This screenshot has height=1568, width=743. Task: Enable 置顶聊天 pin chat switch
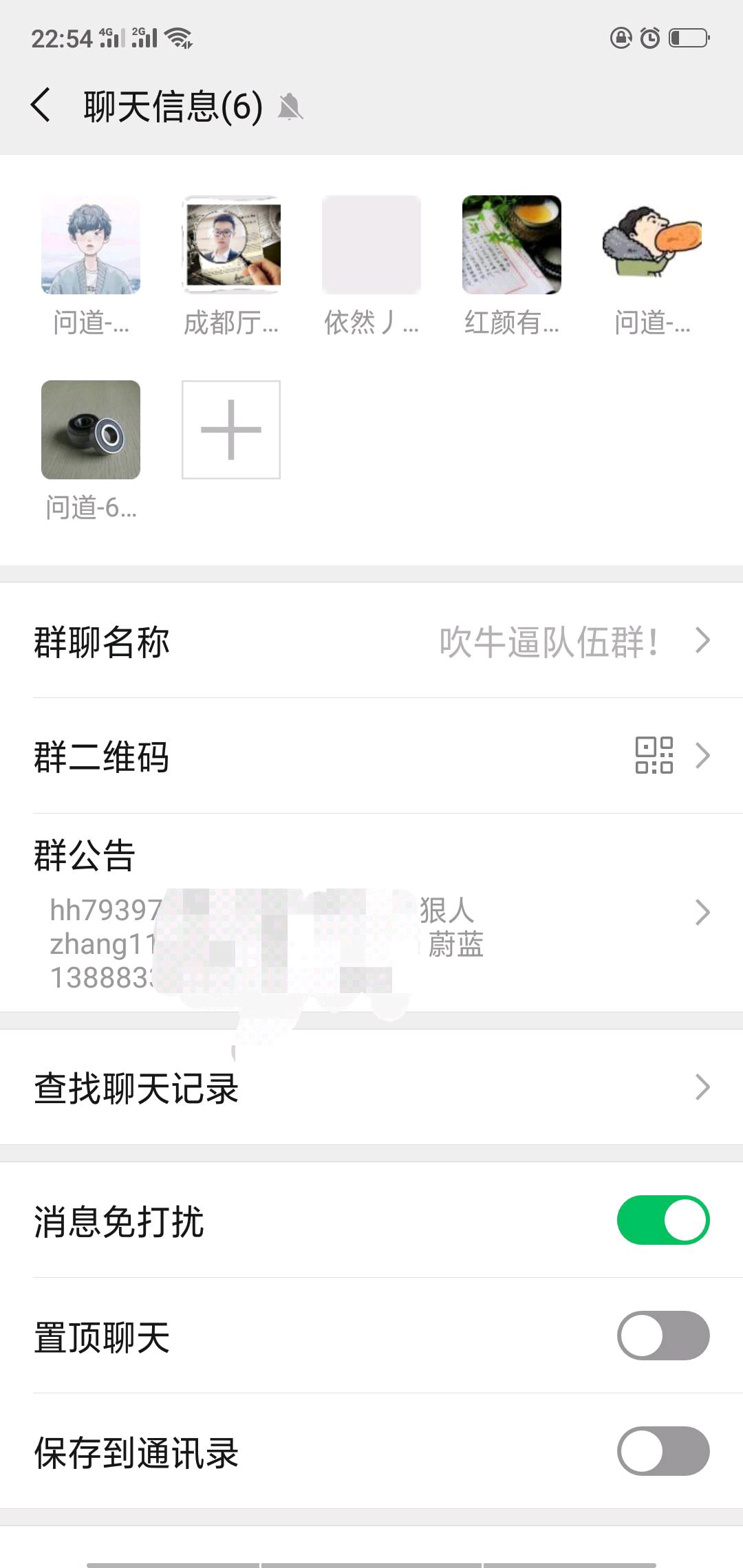663,1336
